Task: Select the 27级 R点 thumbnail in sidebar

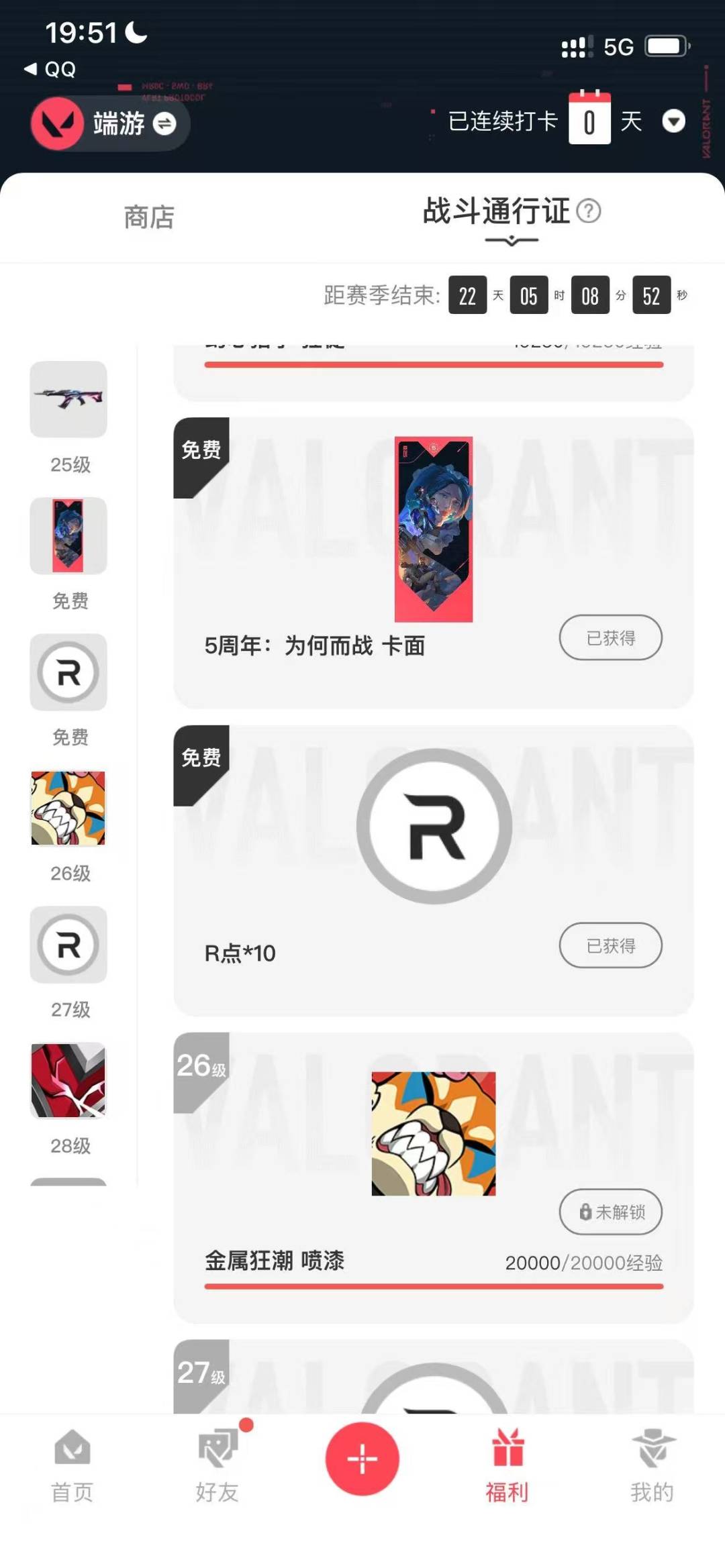Action: (68, 945)
